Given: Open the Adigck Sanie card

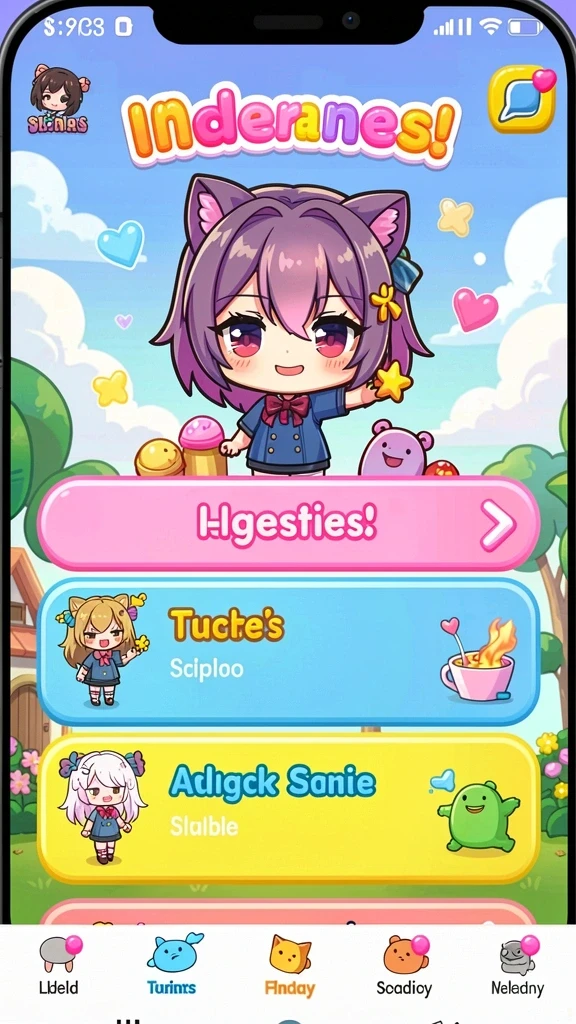Looking at the screenshot, I should tap(289, 808).
